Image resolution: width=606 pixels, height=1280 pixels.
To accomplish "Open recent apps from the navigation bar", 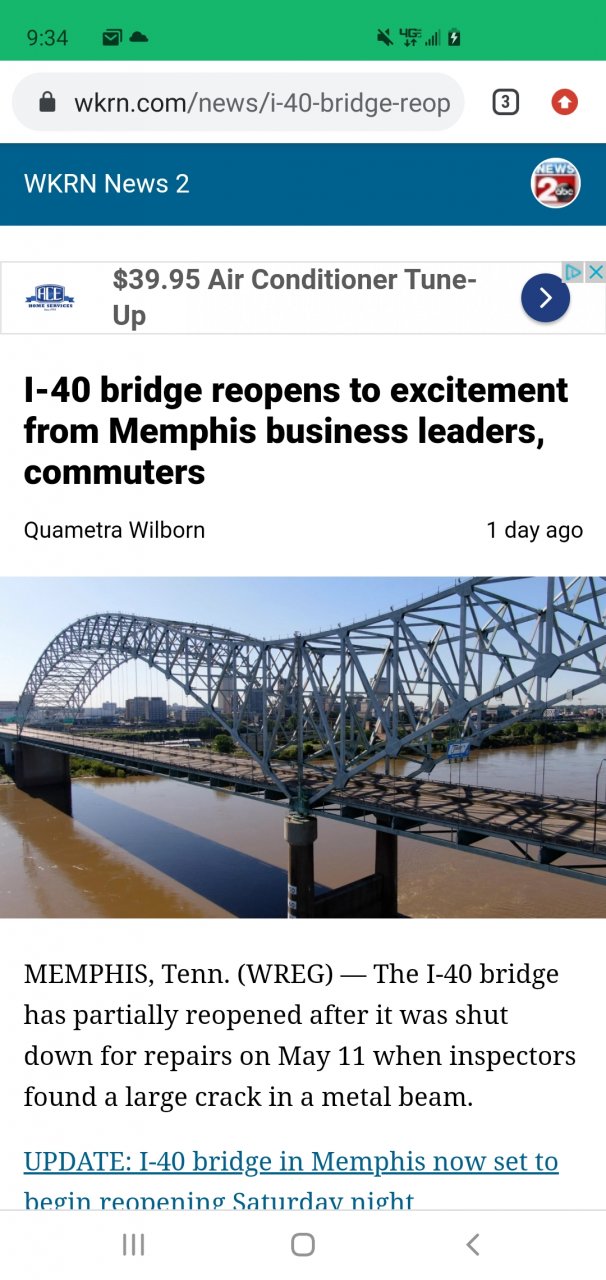I will click(133, 1244).
